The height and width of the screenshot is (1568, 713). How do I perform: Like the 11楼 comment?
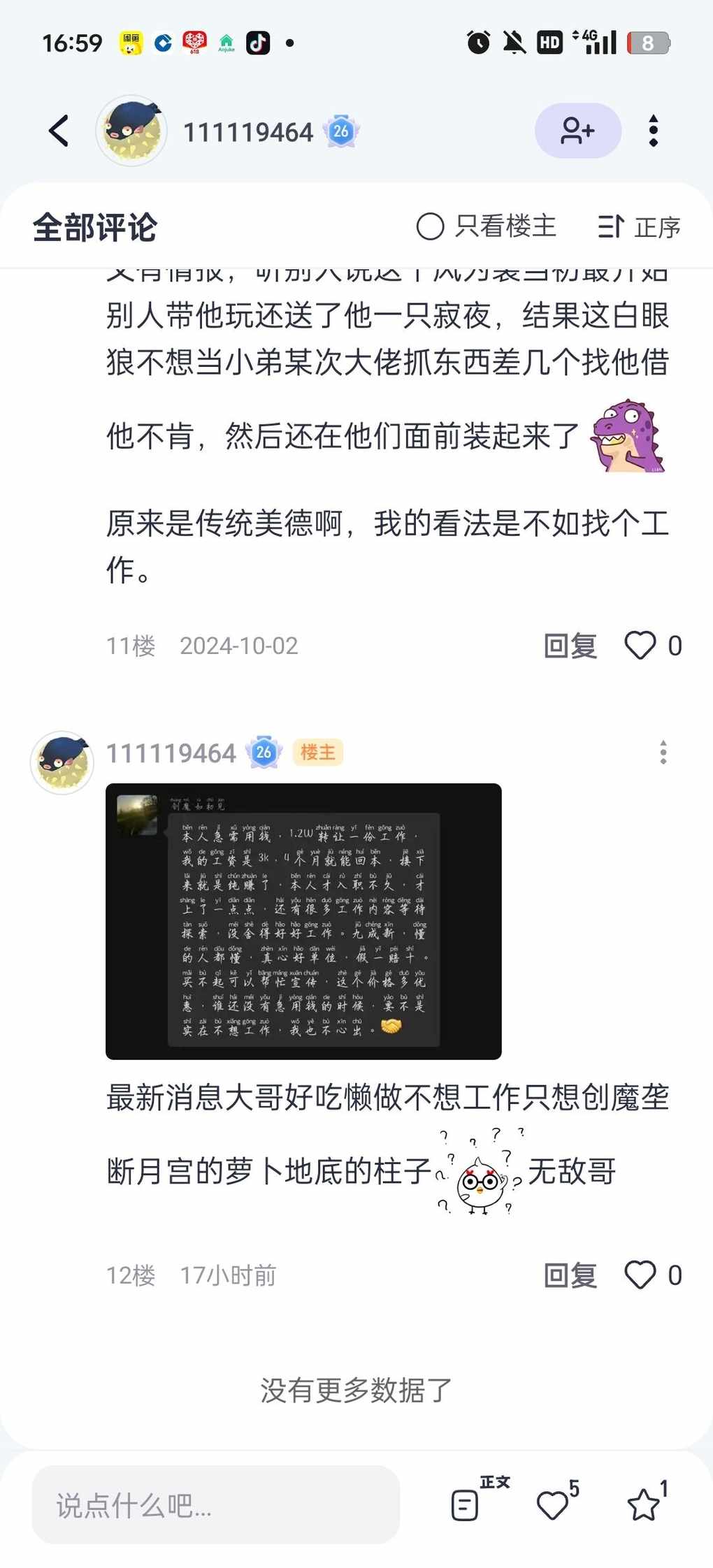[x=640, y=646]
